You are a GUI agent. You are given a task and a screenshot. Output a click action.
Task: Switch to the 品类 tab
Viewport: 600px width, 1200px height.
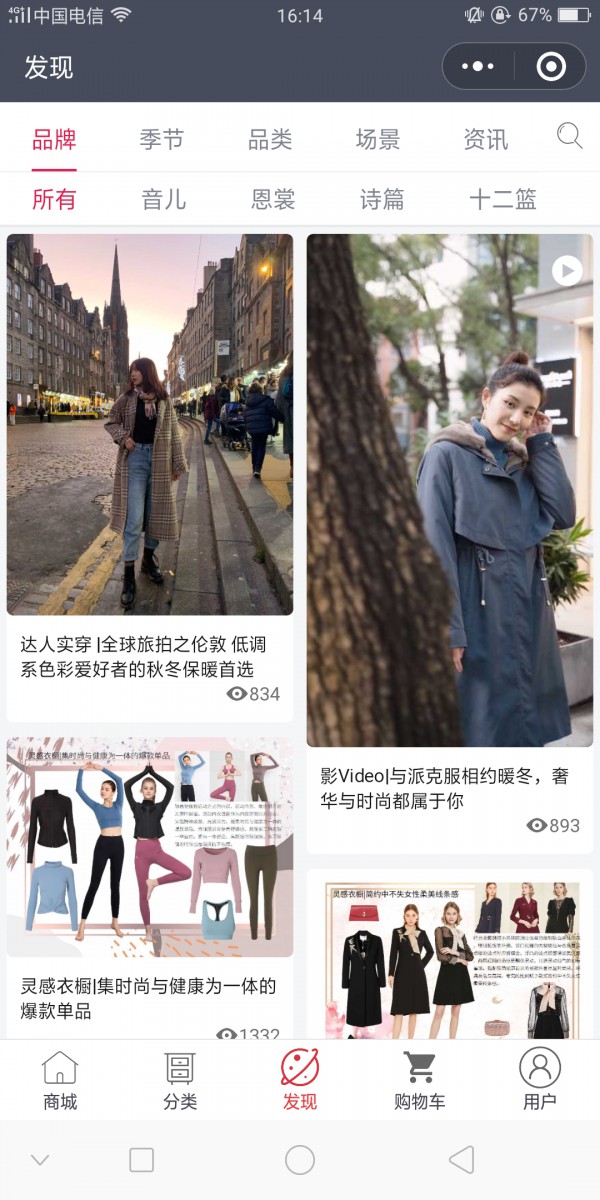[x=270, y=139]
